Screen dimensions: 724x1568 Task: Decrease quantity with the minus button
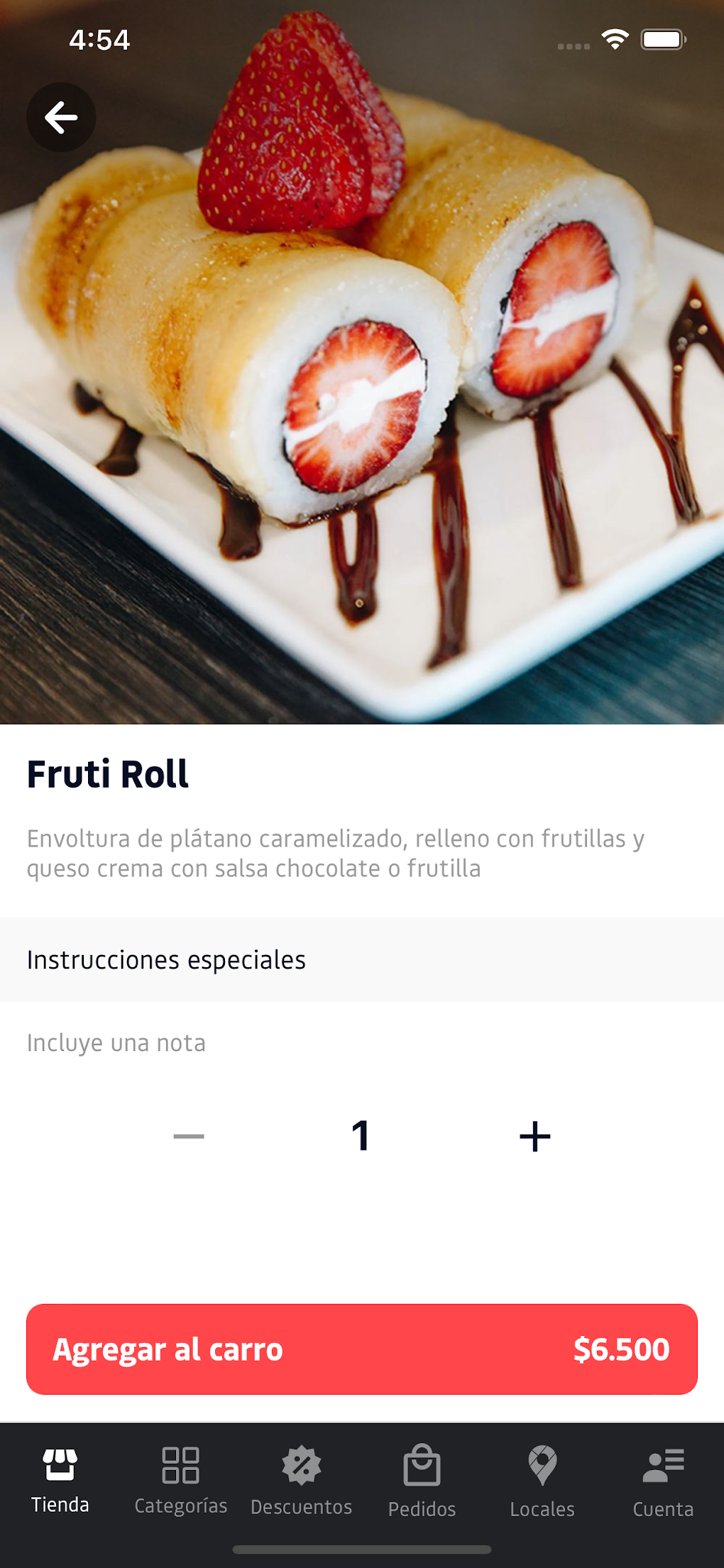(x=189, y=1136)
